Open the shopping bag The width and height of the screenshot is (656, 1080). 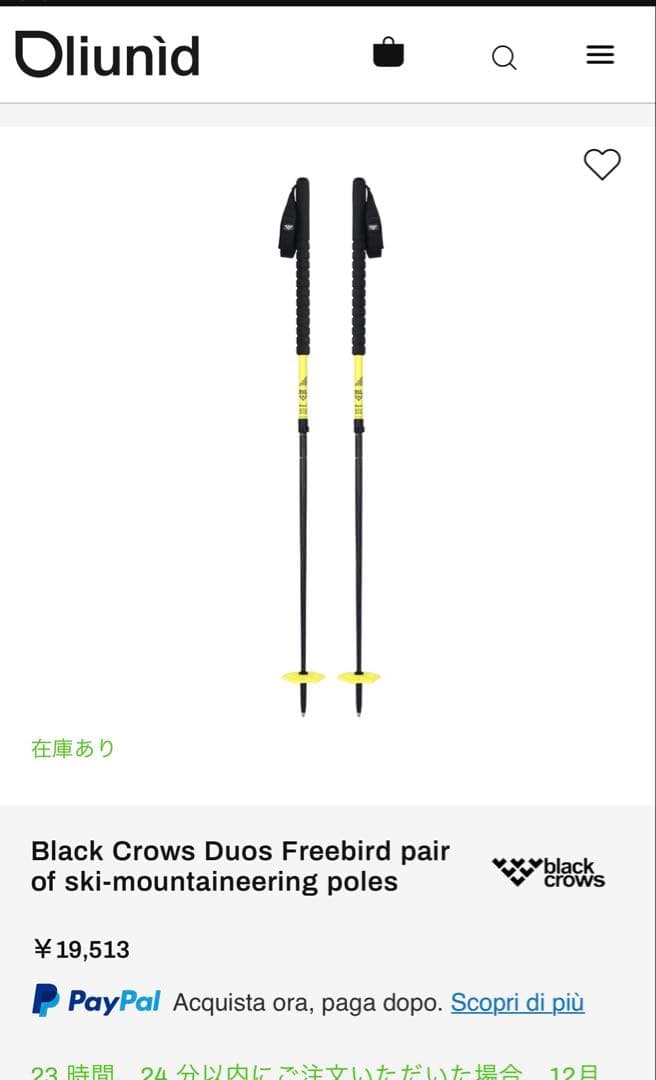388,53
